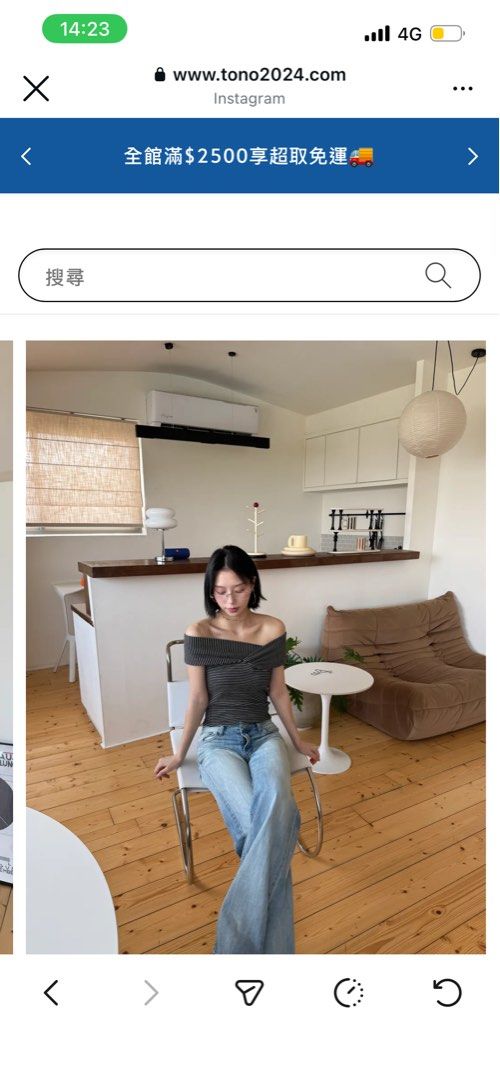Screen dimensions: 500x1080
Task: Tap the 搜尋 search field
Action: [249, 276]
